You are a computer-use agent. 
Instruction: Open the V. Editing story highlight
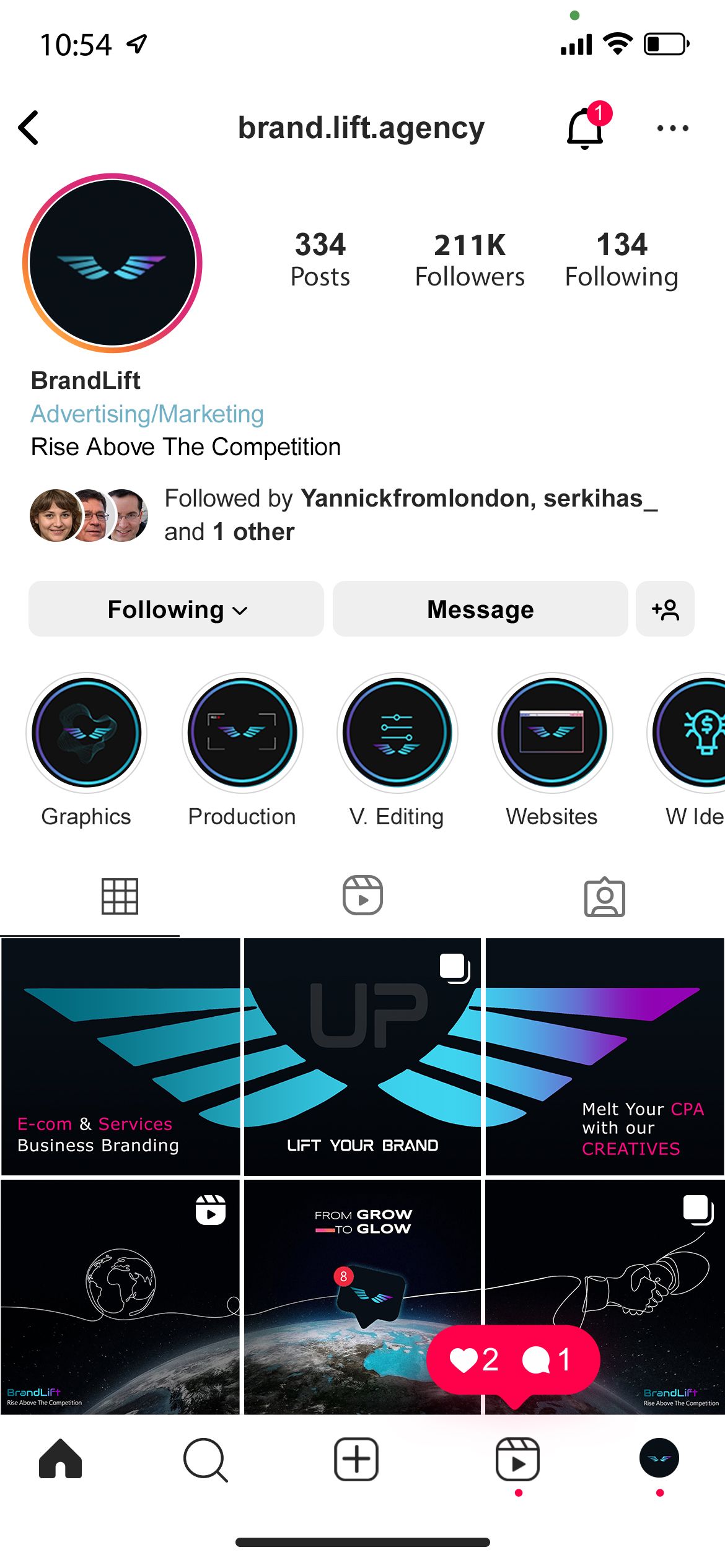coord(397,733)
